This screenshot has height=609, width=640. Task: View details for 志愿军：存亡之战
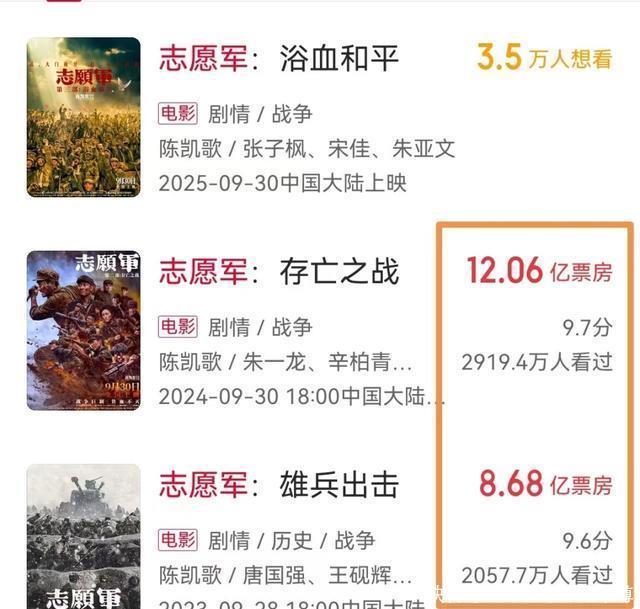coord(279,271)
